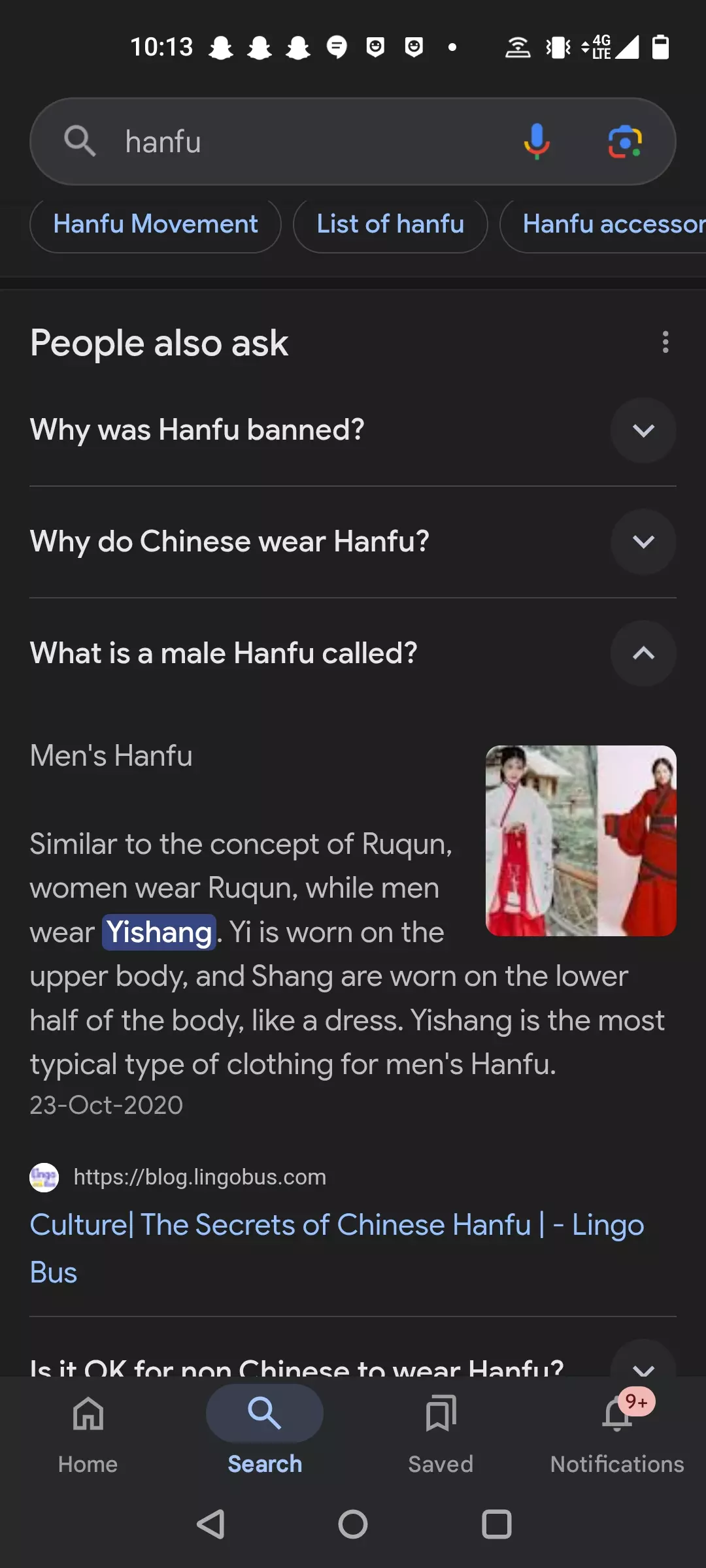Tap the Search tab
706x1568 pixels.
tap(265, 1431)
